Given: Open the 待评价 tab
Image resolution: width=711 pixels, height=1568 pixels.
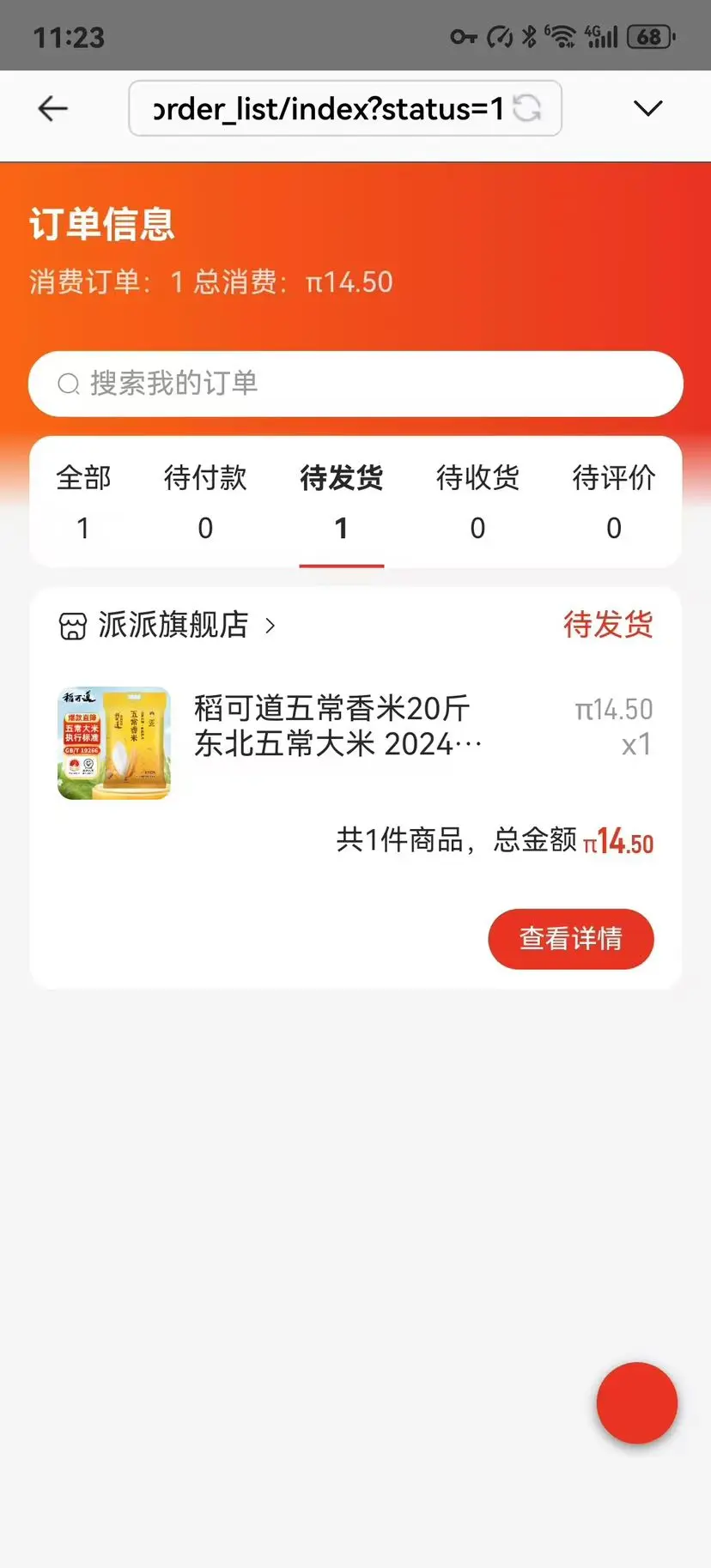Looking at the screenshot, I should click(613, 501).
